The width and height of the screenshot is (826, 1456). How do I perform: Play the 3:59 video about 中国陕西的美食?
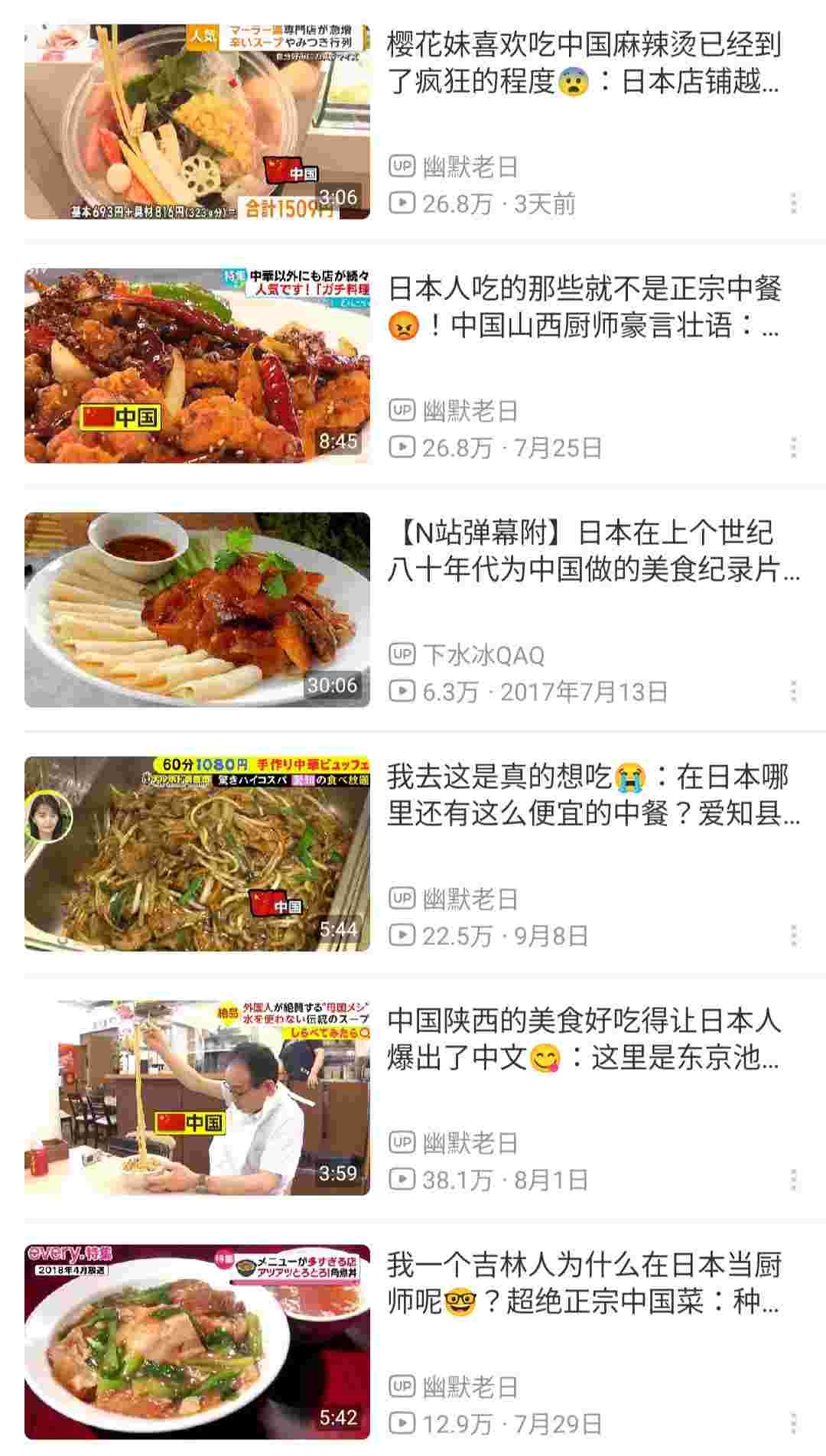(x=197, y=1098)
